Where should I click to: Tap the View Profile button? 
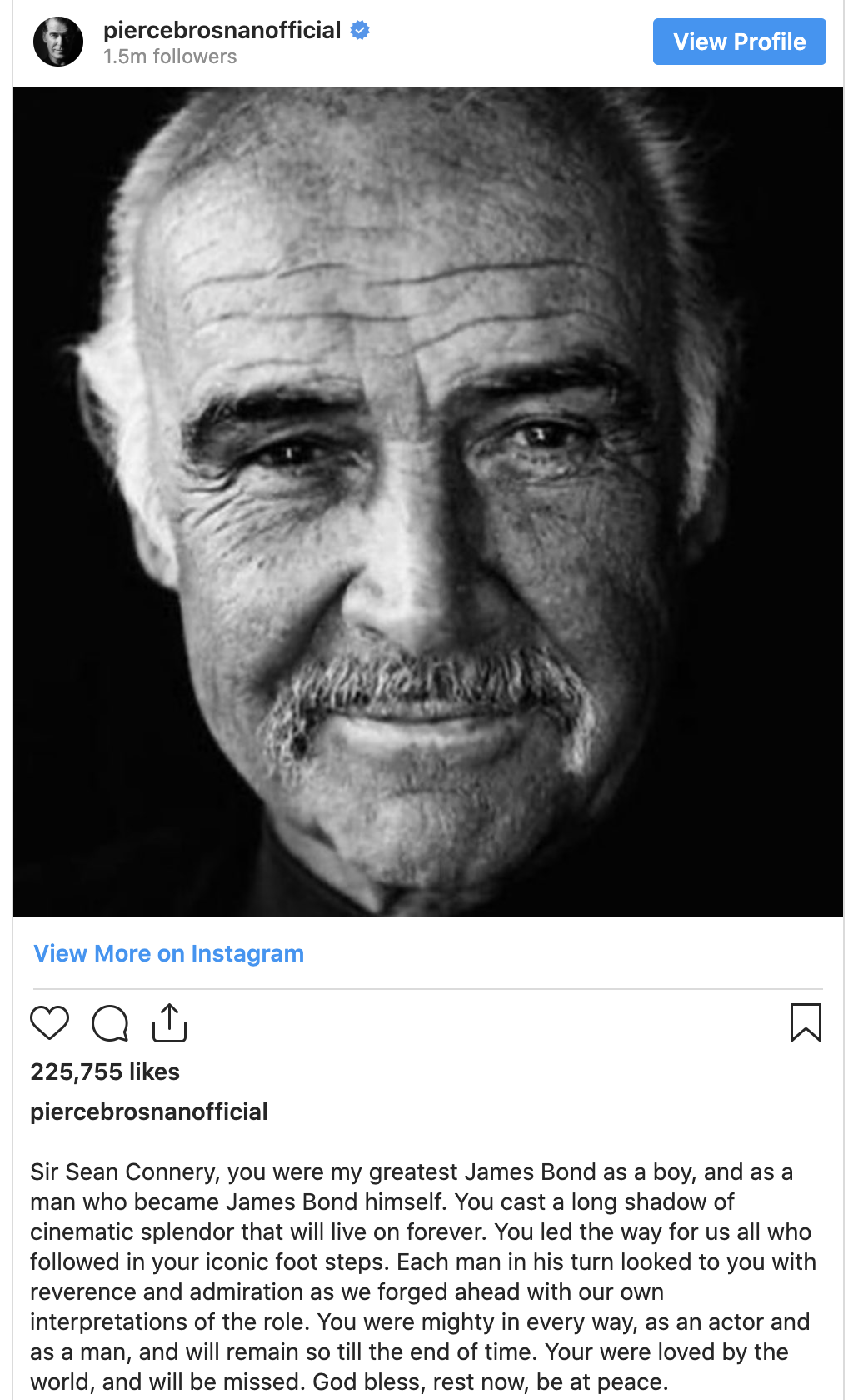coord(739,42)
